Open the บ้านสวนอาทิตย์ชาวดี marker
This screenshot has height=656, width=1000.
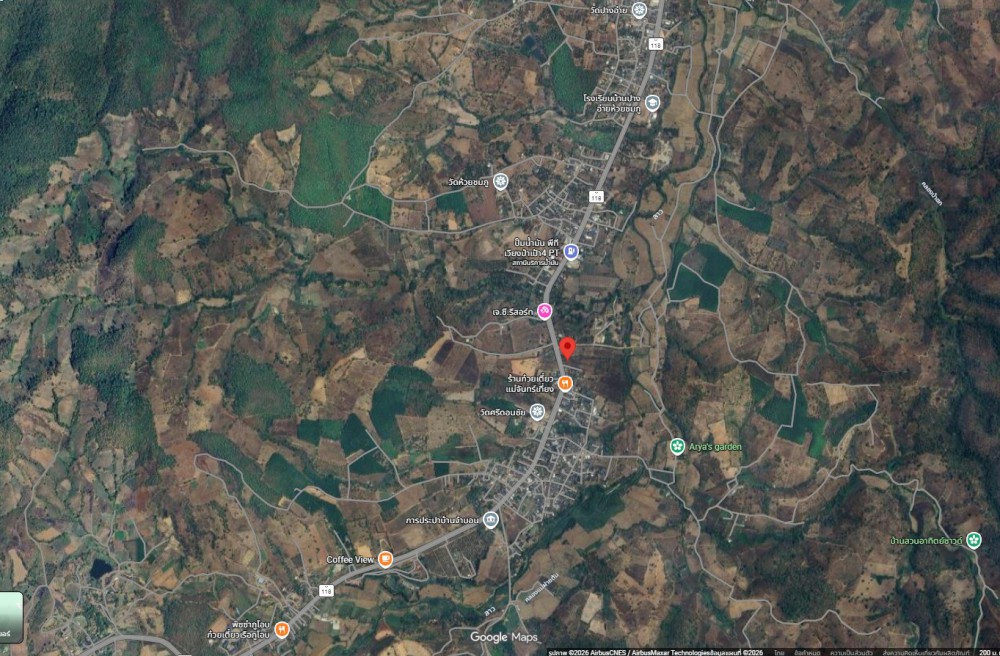click(x=973, y=540)
